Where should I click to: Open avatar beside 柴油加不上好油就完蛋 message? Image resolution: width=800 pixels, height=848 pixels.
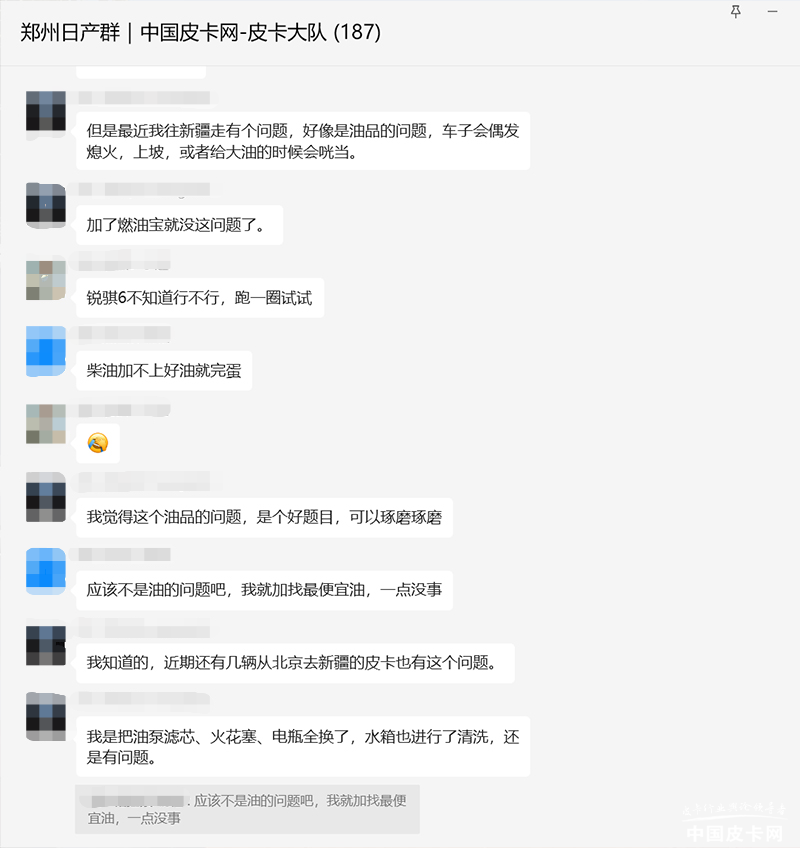pos(45,351)
